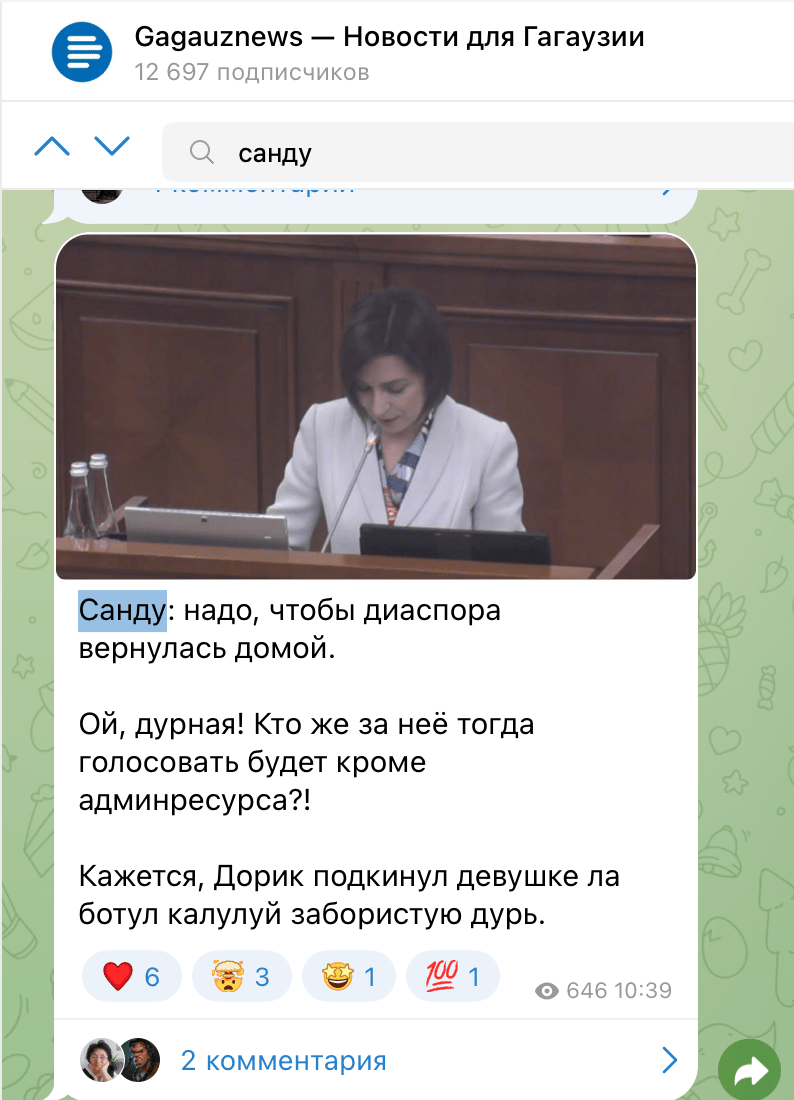Viewport: 794px width, 1100px height.
Task: Go to the previous search result
Action: (52, 148)
